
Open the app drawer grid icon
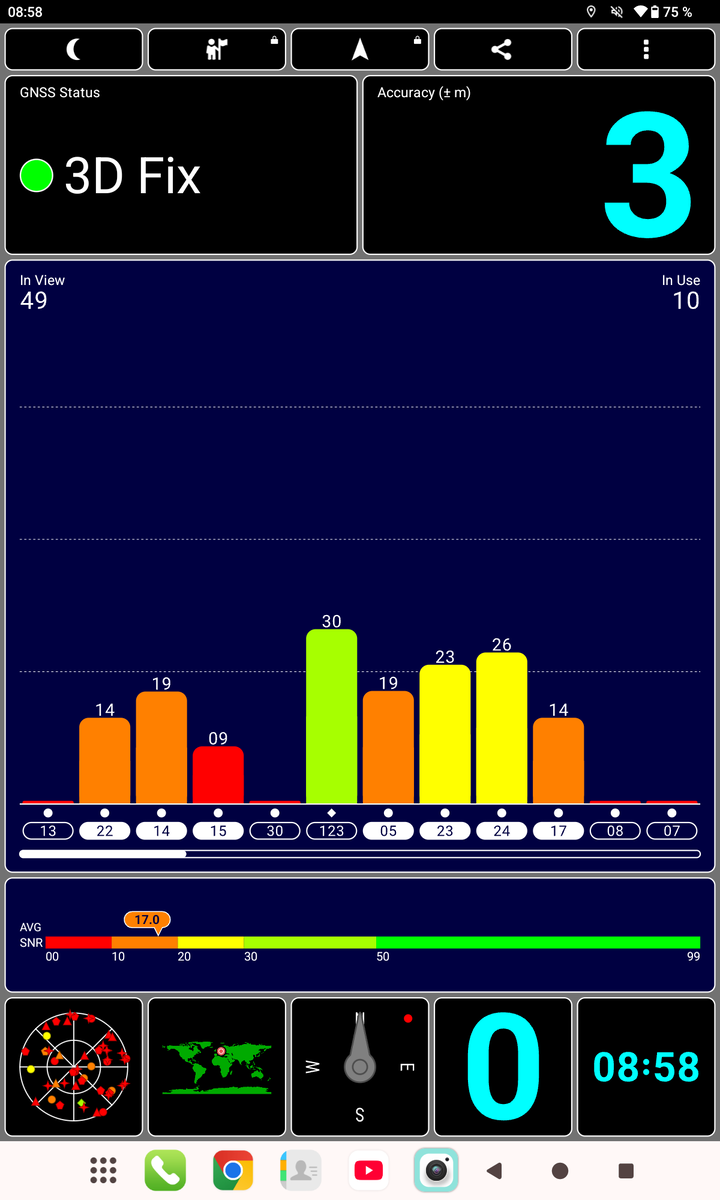(103, 1170)
